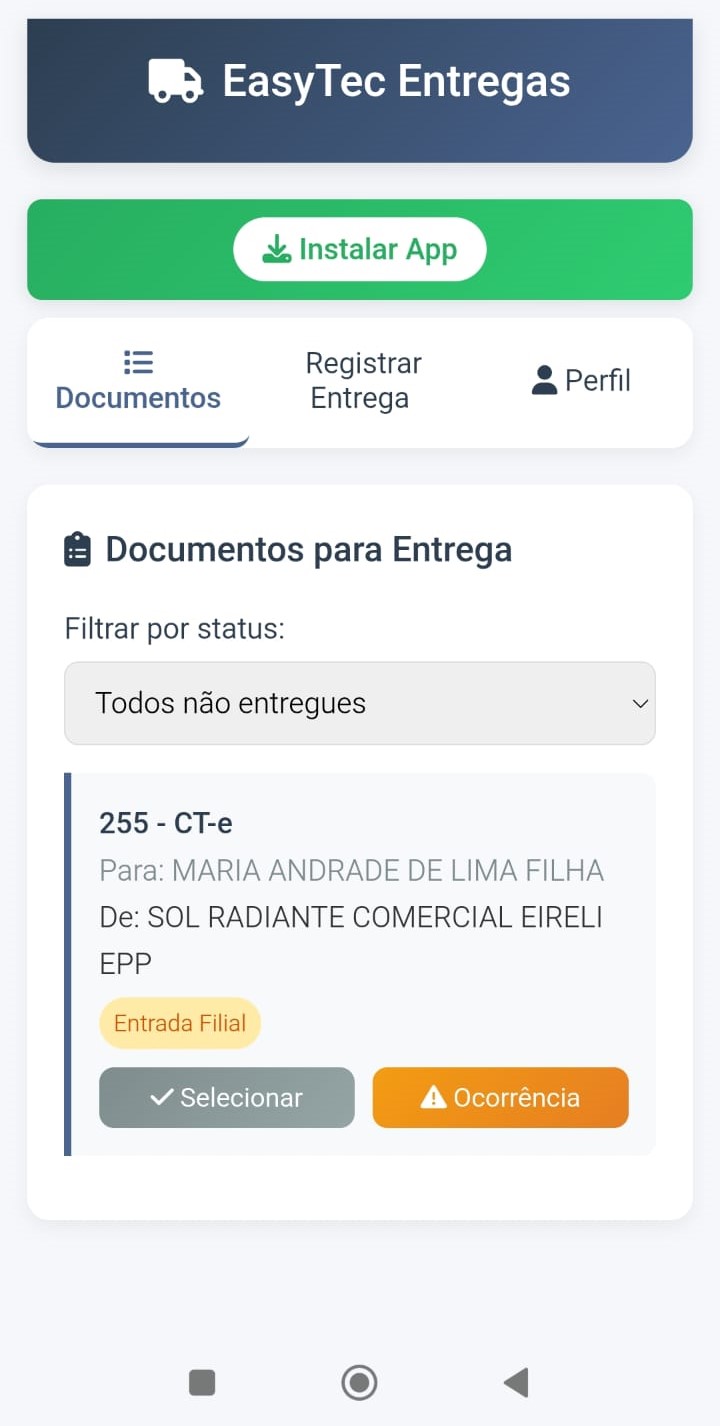Expand the status filter below Filtrar por status
The image size is (720, 1426).
click(x=360, y=703)
